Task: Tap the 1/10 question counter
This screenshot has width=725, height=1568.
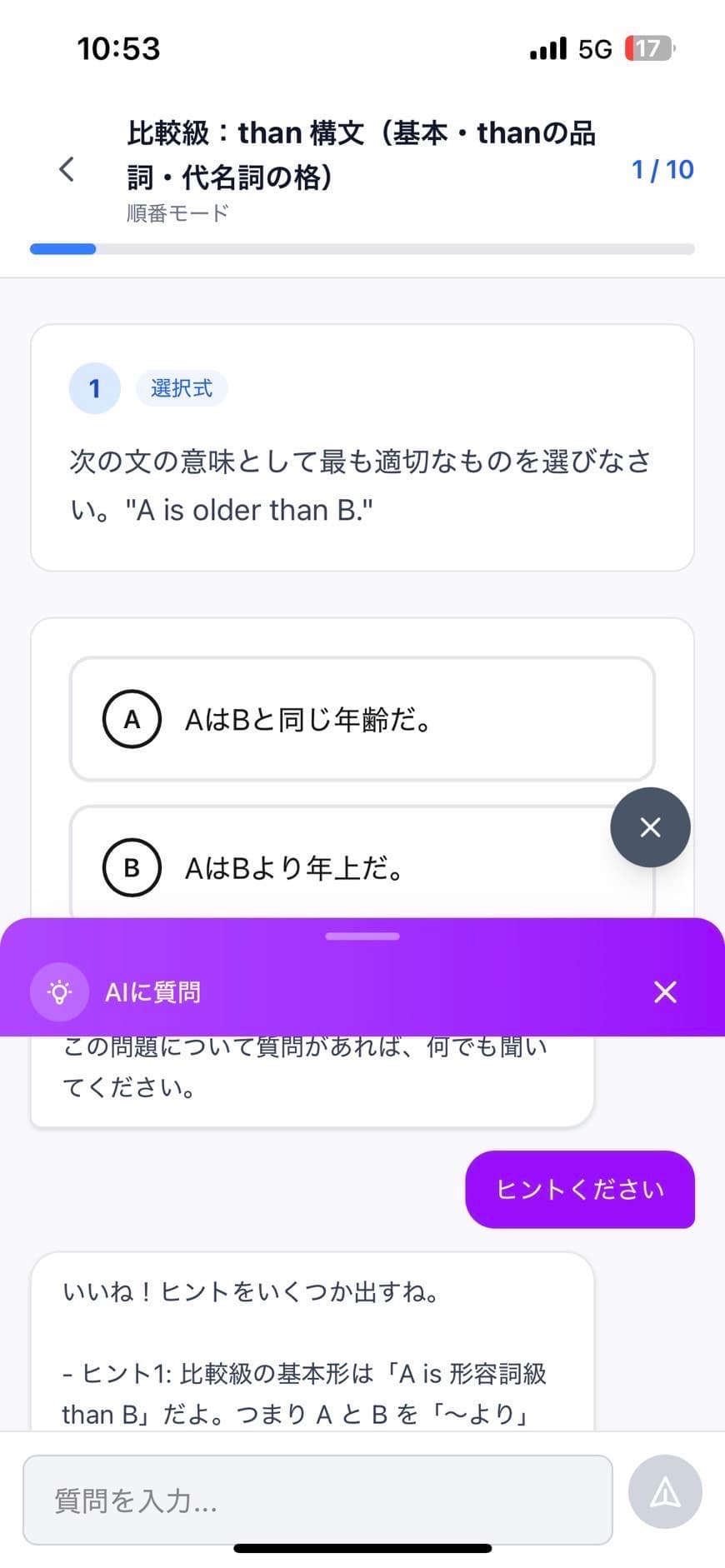Action: coord(662,169)
